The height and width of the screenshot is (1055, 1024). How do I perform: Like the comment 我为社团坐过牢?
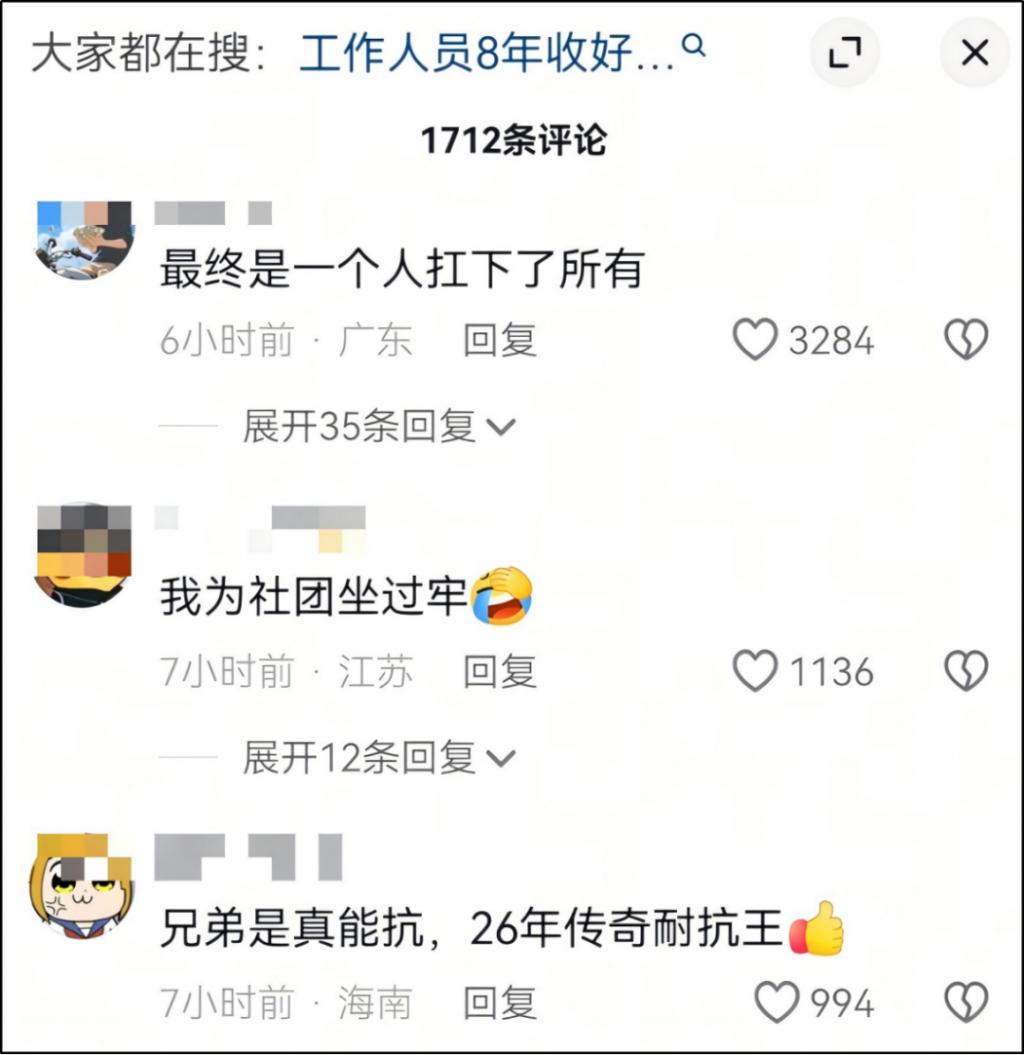(756, 671)
